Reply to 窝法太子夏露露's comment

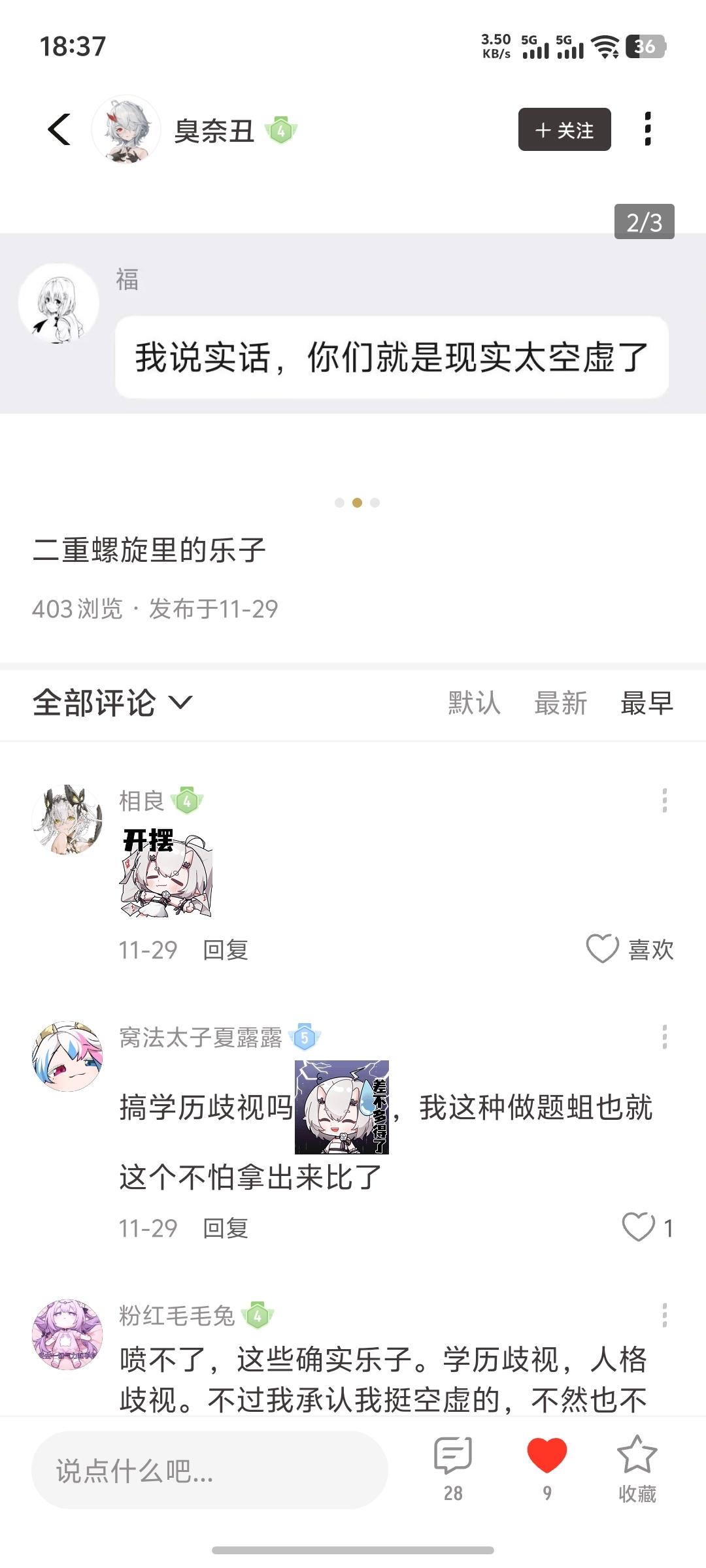click(226, 1228)
